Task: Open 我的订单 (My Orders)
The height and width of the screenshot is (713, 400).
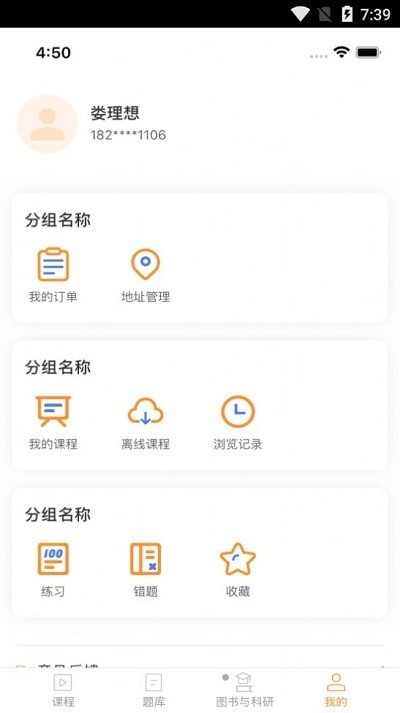Action: coord(53,275)
